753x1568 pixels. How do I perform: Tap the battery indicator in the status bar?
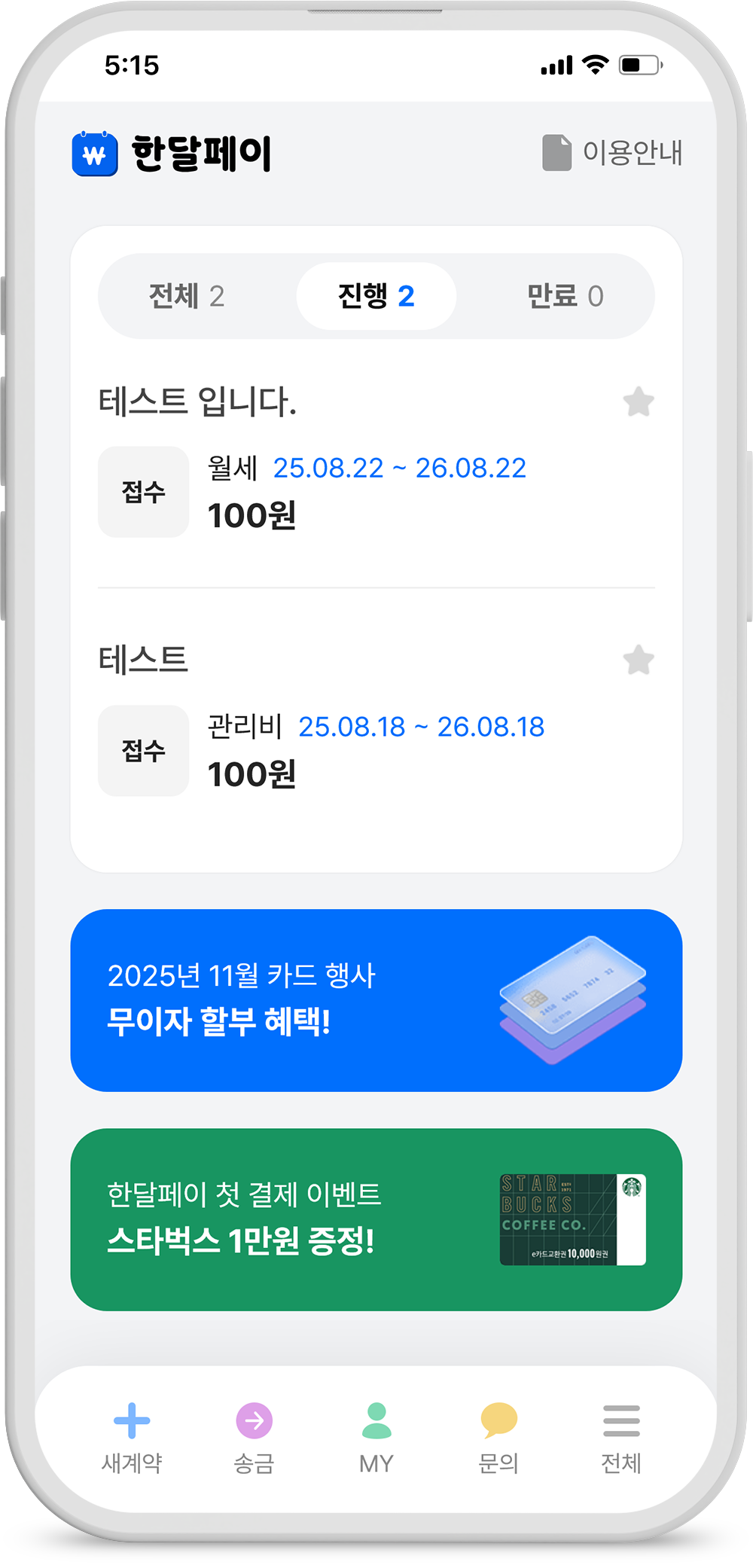[636, 66]
